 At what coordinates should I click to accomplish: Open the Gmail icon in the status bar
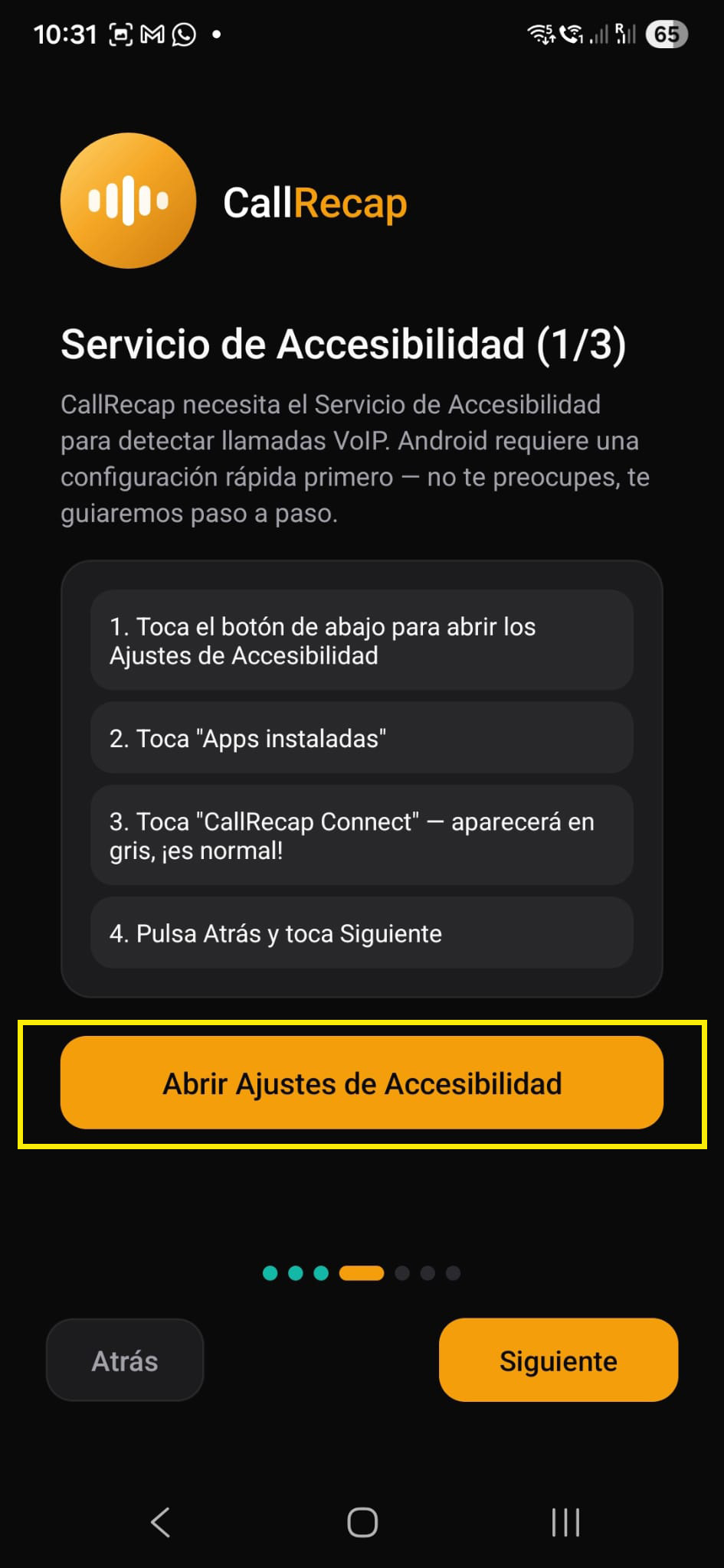pyautogui.click(x=151, y=34)
